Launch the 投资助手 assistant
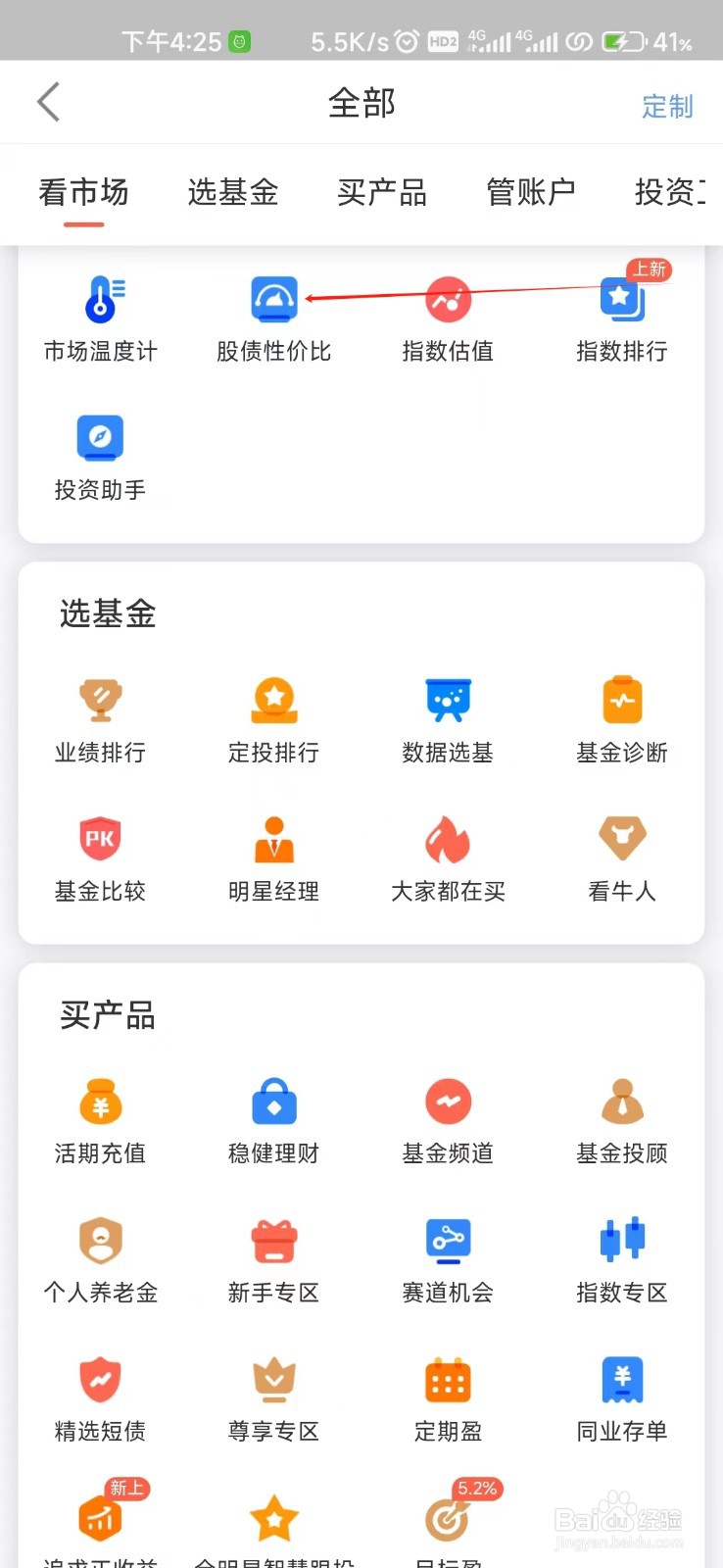This screenshot has width=723, height=1568. pos(100,457)
